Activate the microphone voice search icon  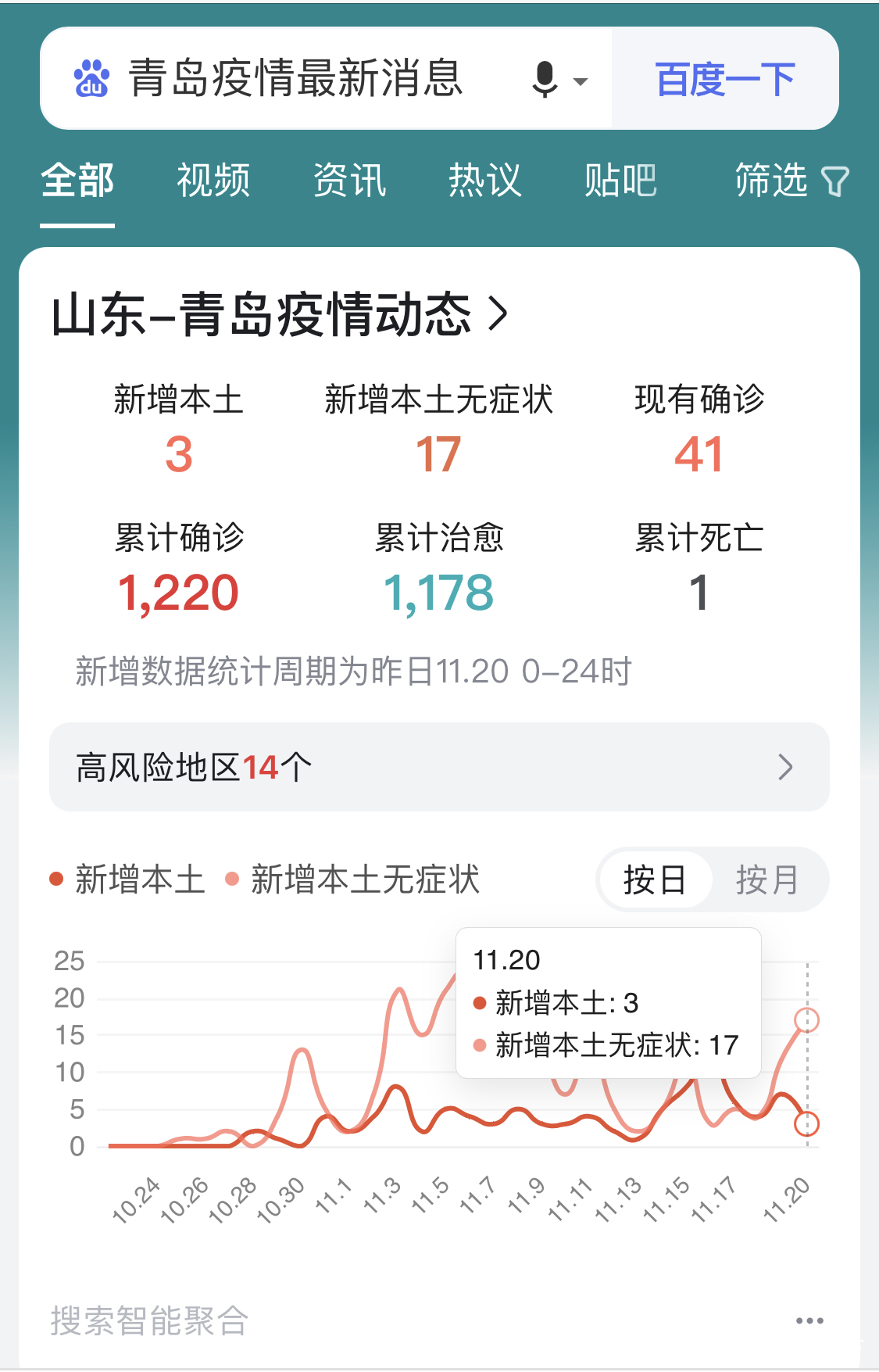pos(545,79)
